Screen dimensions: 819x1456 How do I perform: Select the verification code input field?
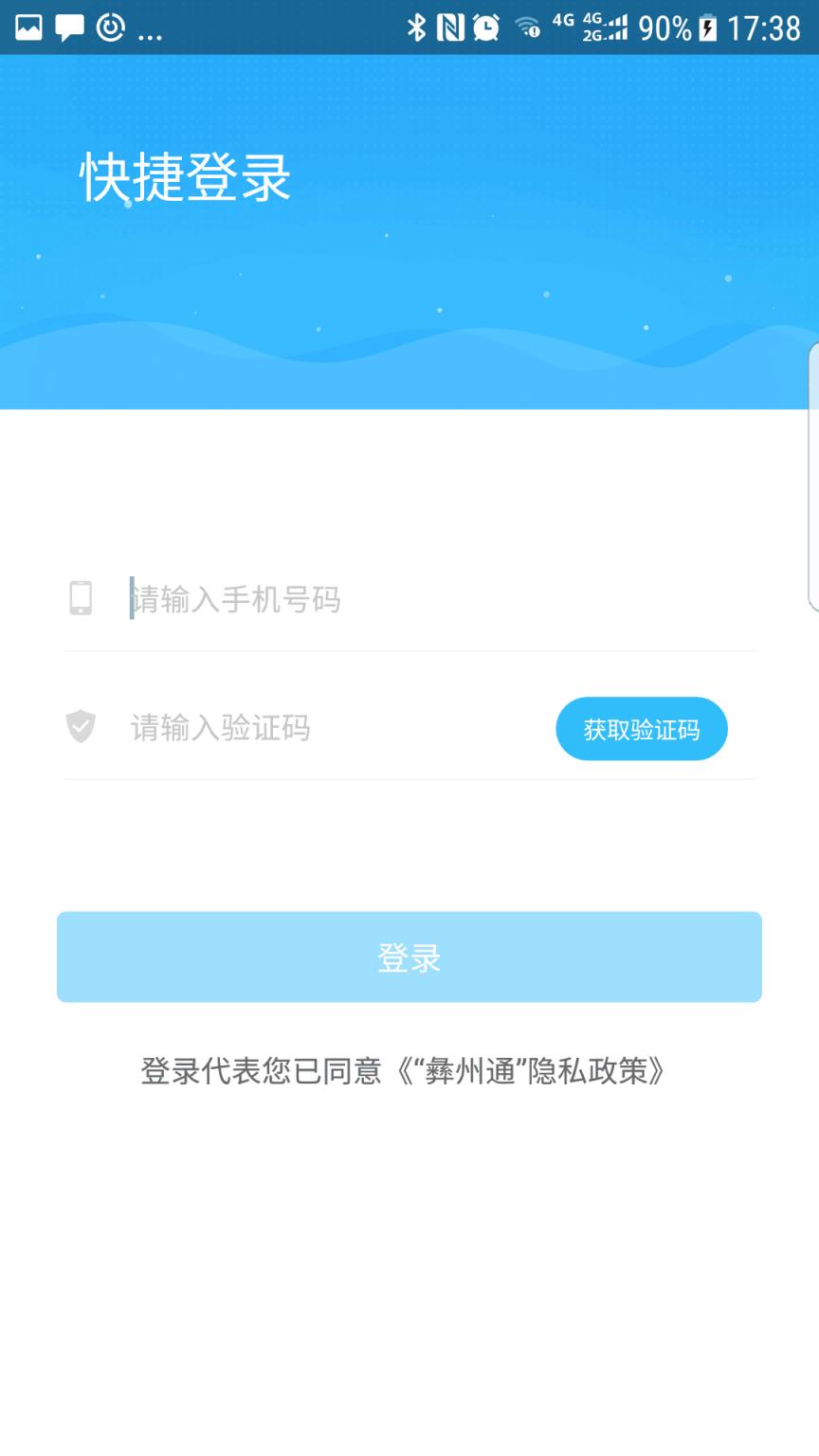[x=284, y=726]
